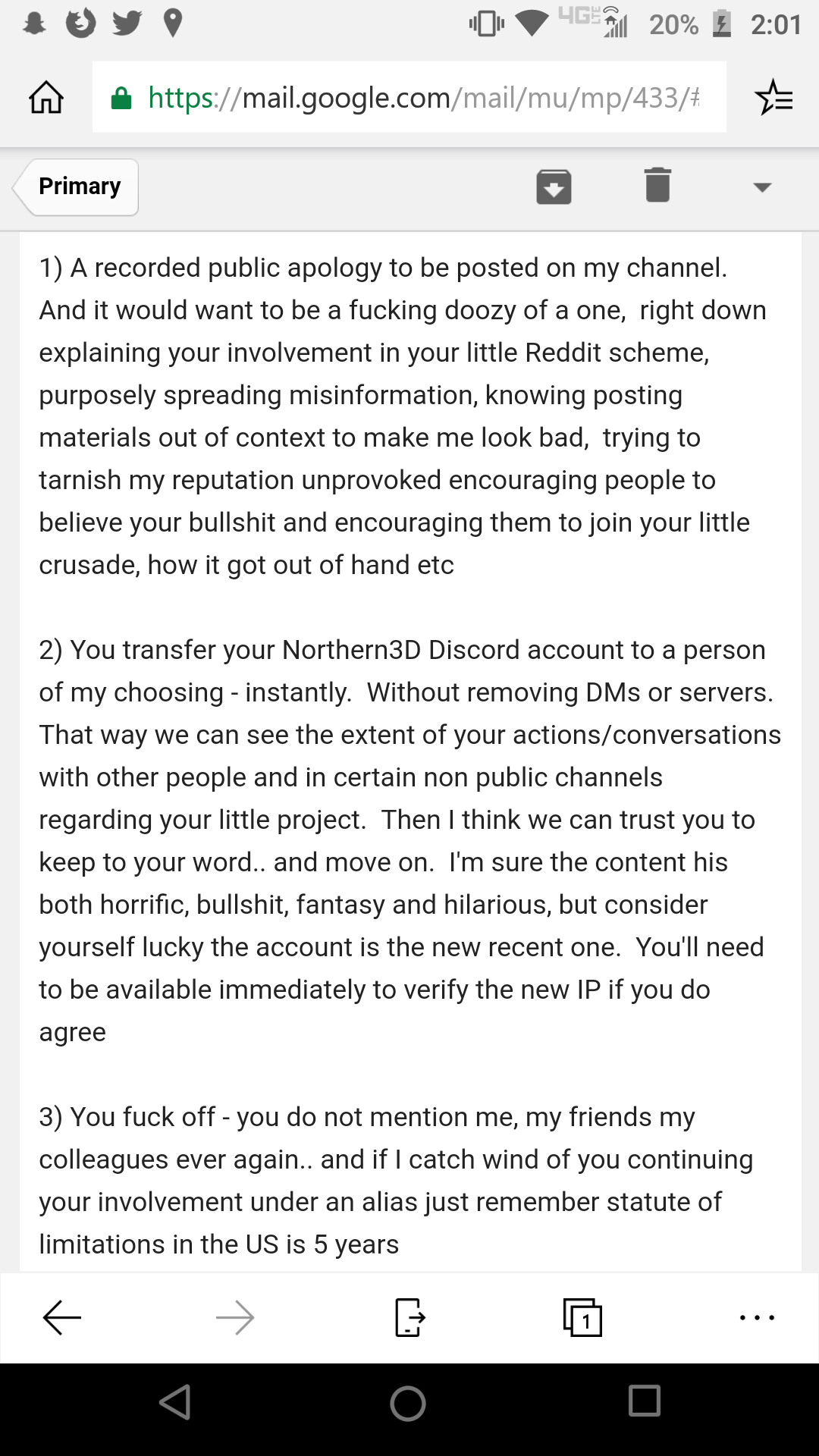Open the browser home page
Screen dimensions: 819x1456
click(46, 97)
